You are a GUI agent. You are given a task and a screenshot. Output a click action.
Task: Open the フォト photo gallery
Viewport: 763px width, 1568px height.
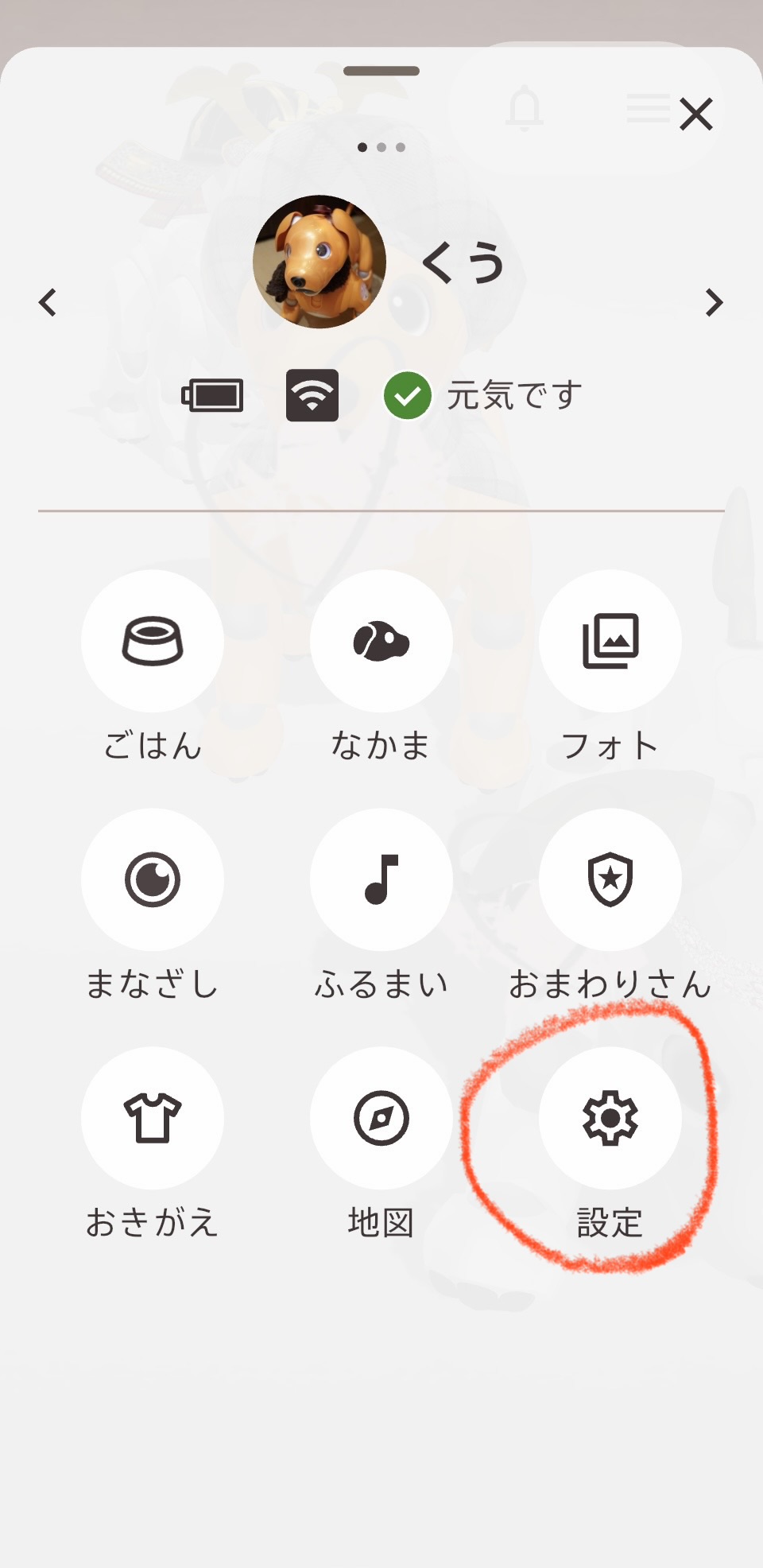610,642
